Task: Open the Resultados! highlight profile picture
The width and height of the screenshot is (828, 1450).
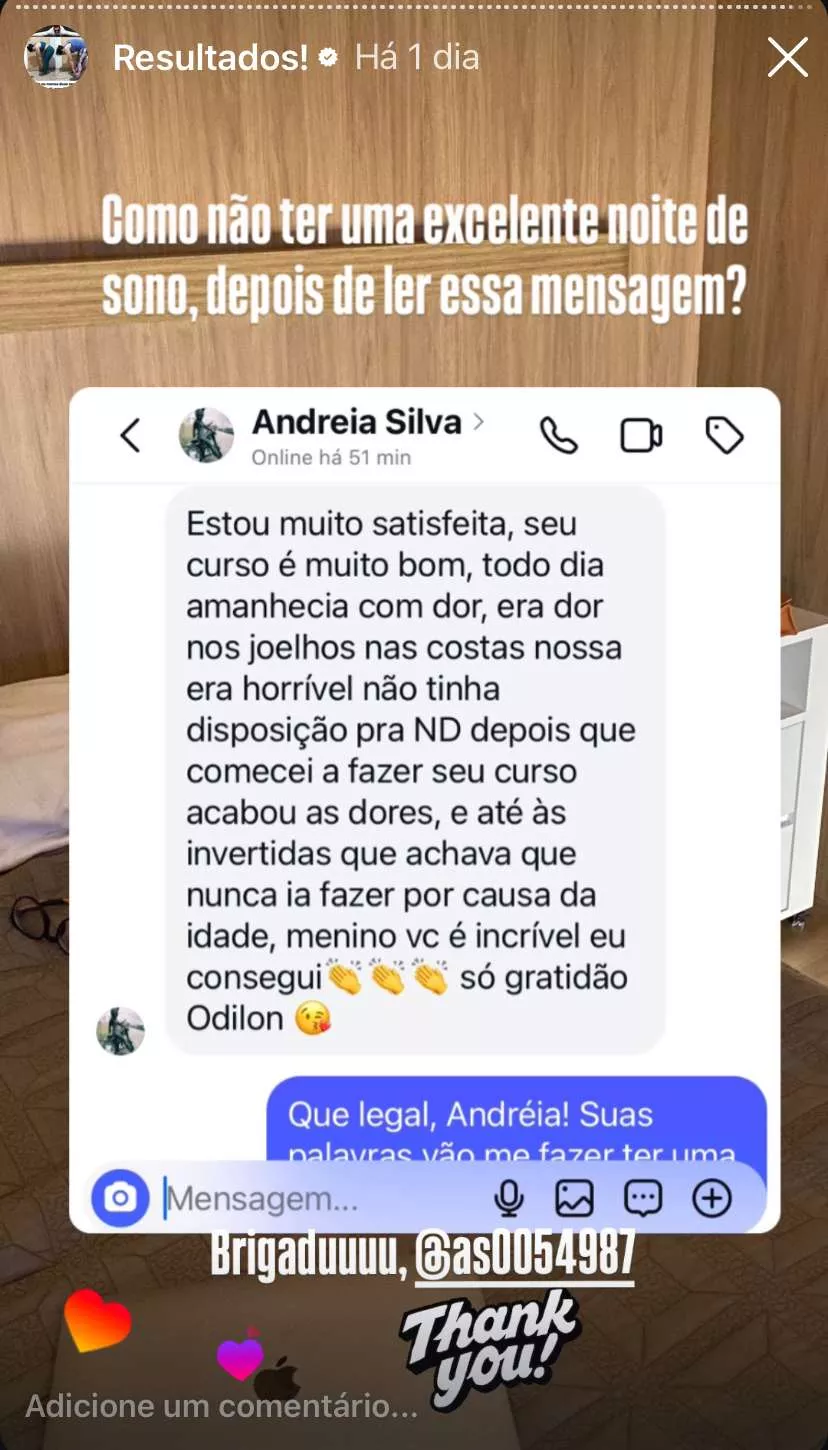Action: [56, 58]
